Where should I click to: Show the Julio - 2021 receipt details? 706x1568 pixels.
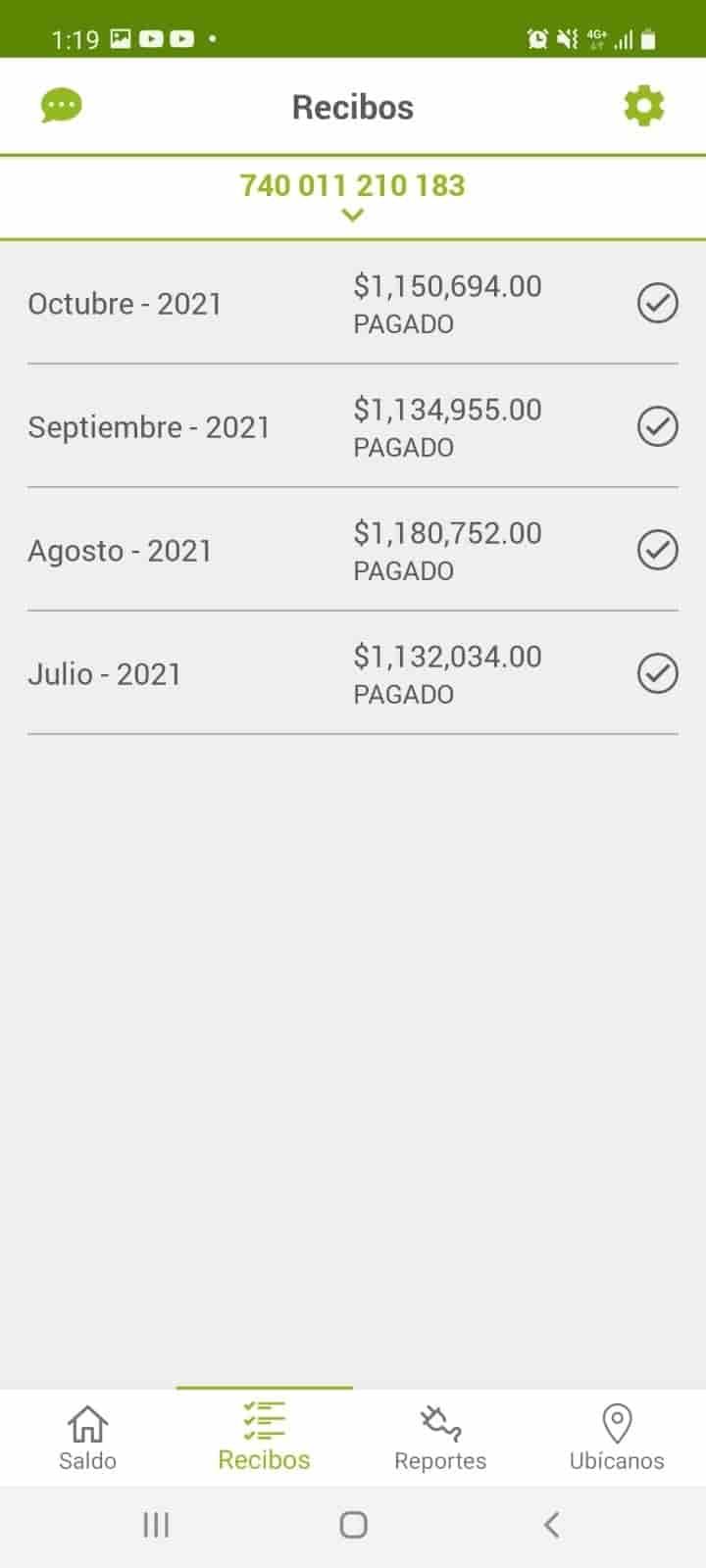coord(352,674)
